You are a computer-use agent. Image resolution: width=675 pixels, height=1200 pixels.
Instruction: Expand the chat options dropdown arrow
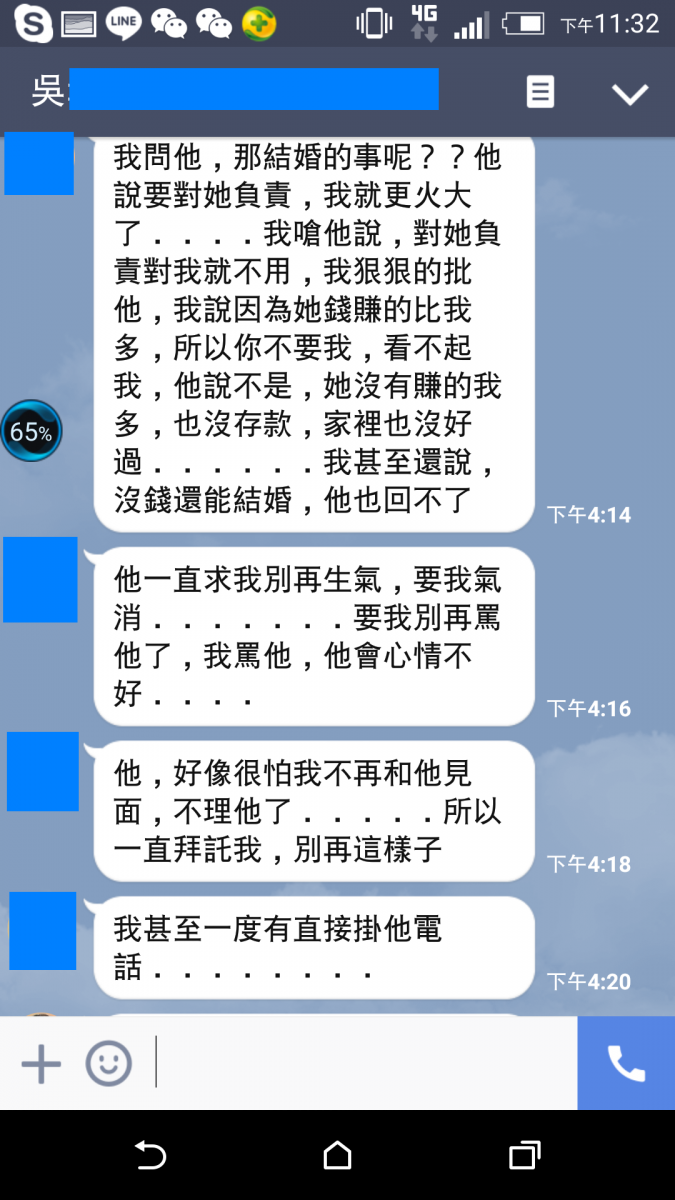(x=630, y=94)
